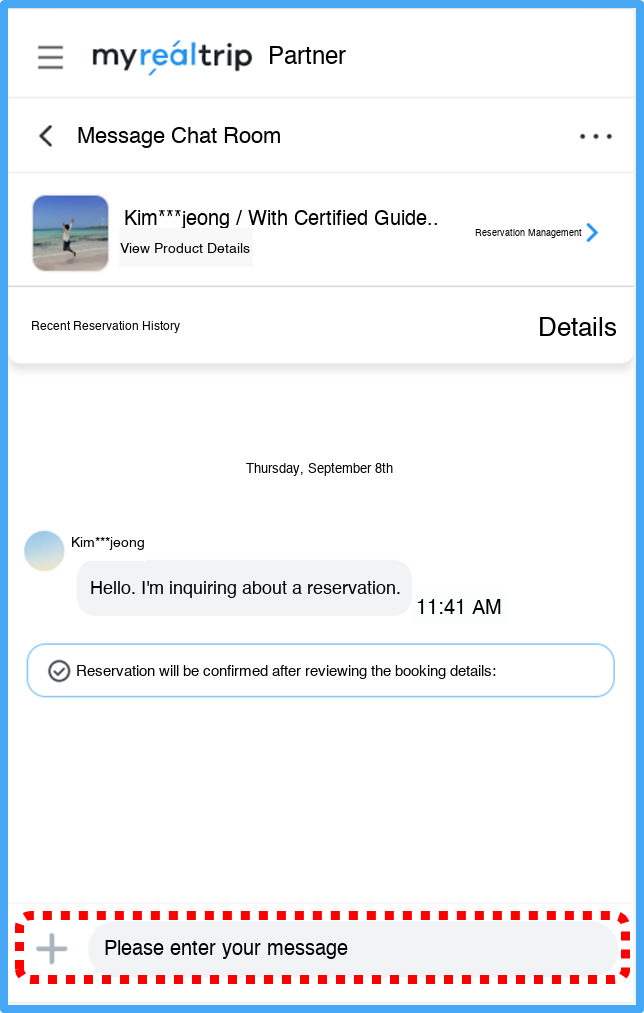Open the three-dot overflow menu
Viewport: 644px width, 1013px height.
[x=595, y=136]
